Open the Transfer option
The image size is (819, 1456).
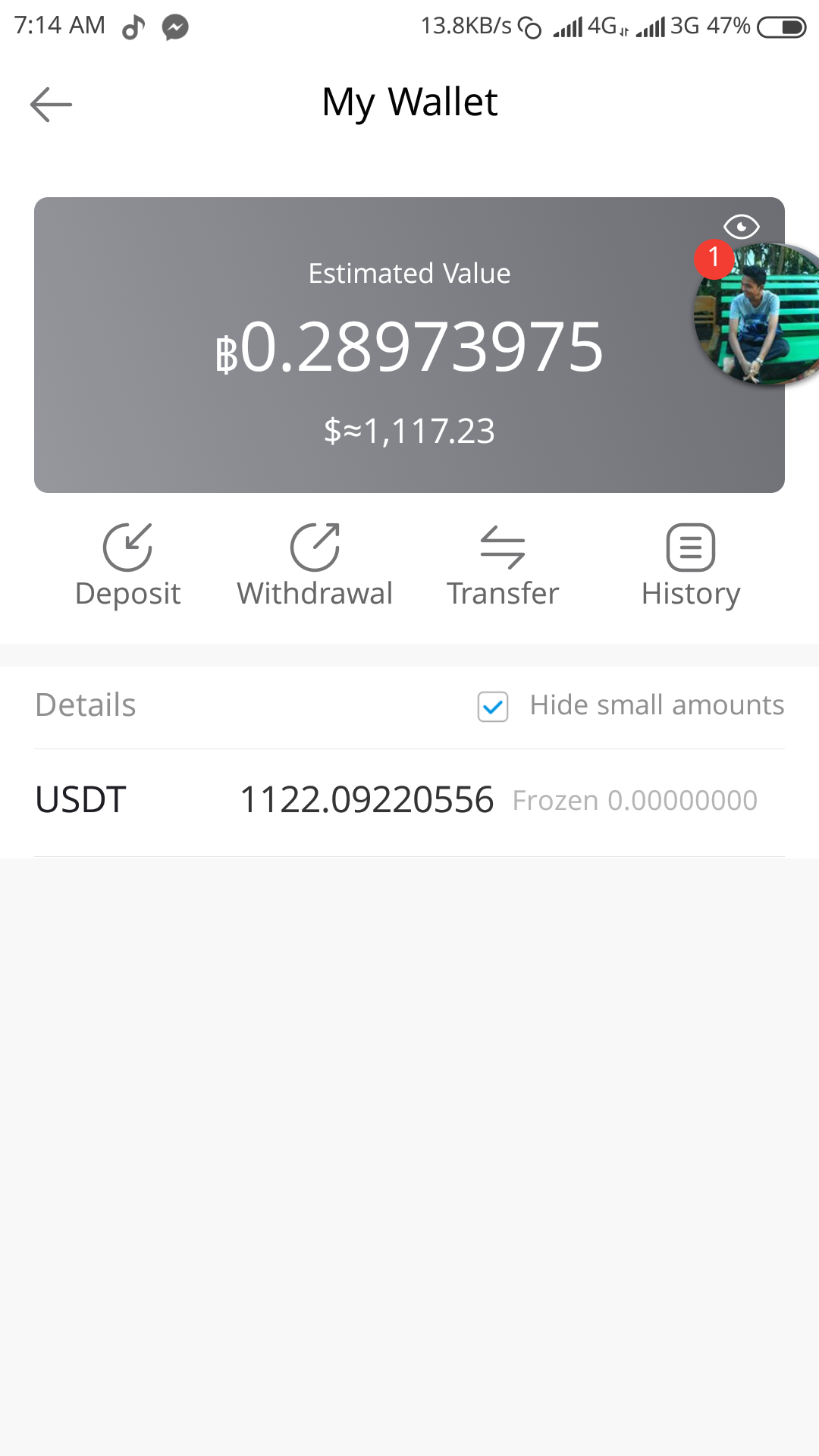pyautogui.click(x=503, y=565)
